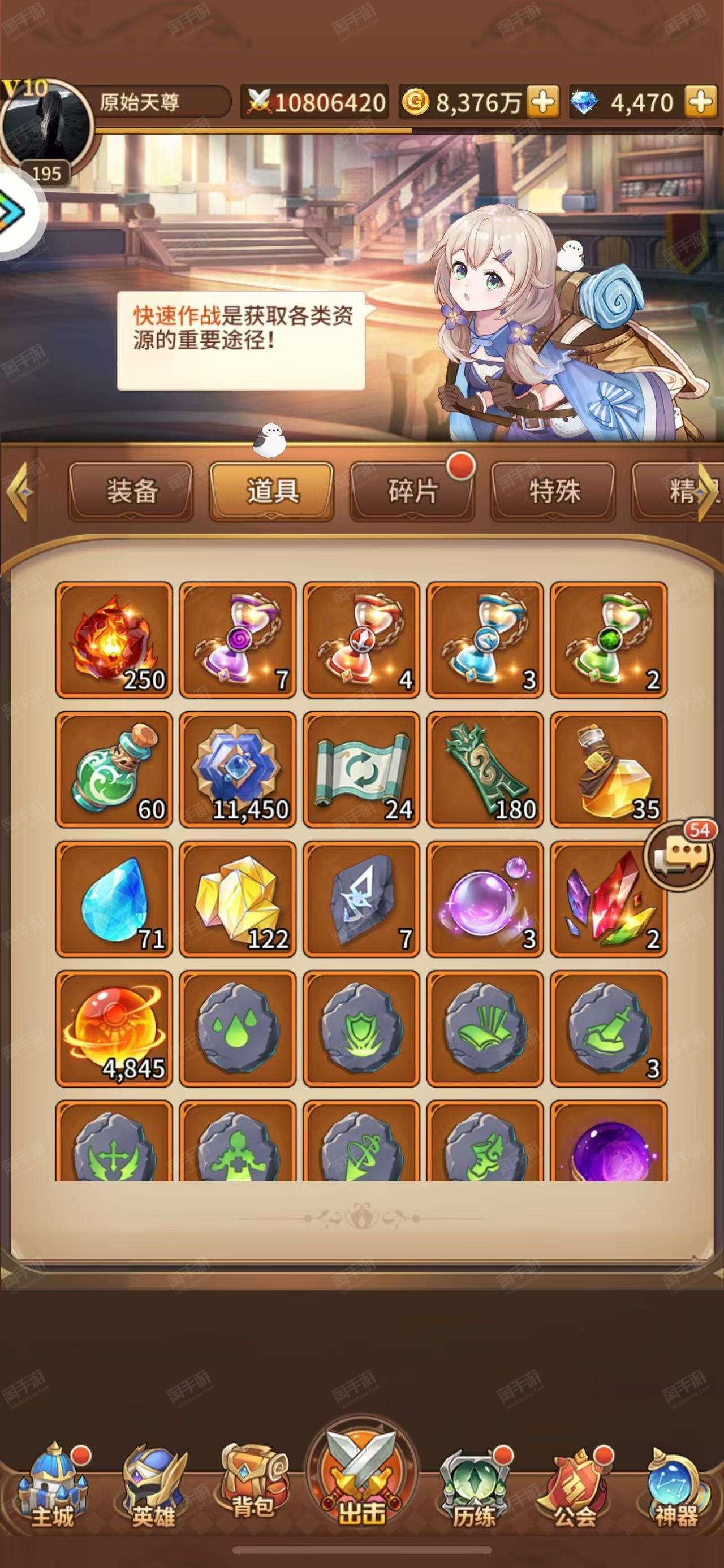Show more category tabs with right arrow
The width and height of the screenshot is (724, 1568).
710,491
